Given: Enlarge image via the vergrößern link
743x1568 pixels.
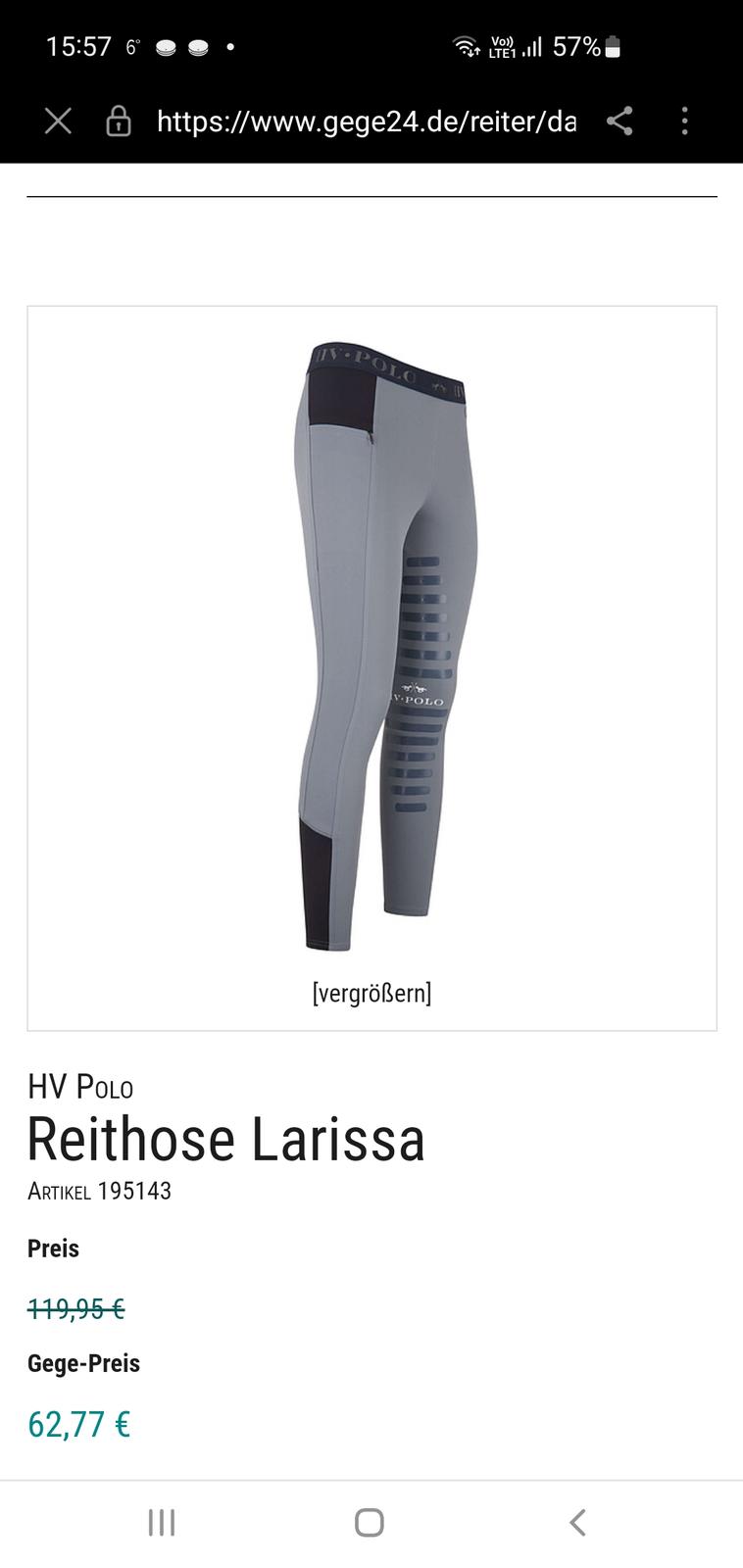Looking at the screenshot, I should pos(371,993).
